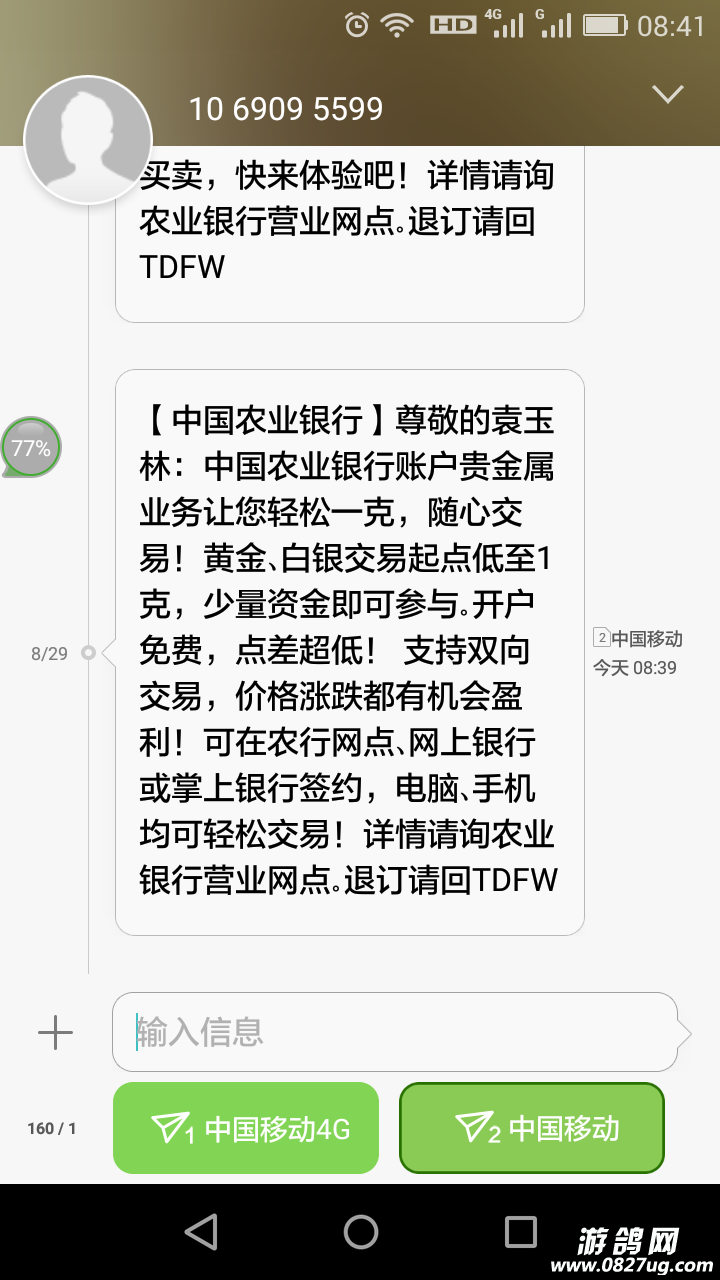Open the contact avatar for 10 6909 5599

[x=88, y=140]
